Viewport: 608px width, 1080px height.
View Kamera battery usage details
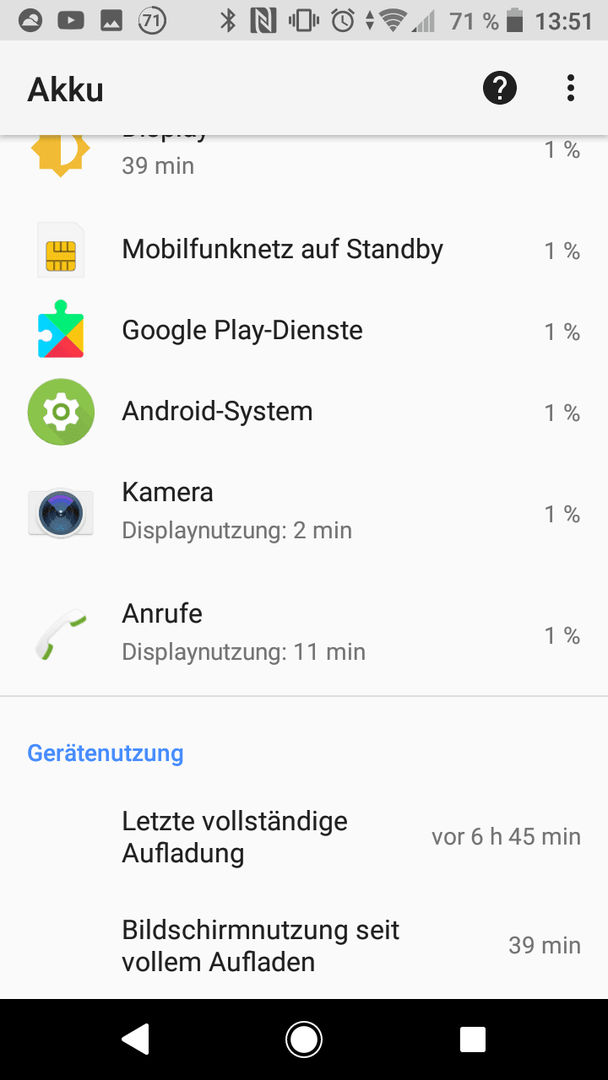coord(304,513)
